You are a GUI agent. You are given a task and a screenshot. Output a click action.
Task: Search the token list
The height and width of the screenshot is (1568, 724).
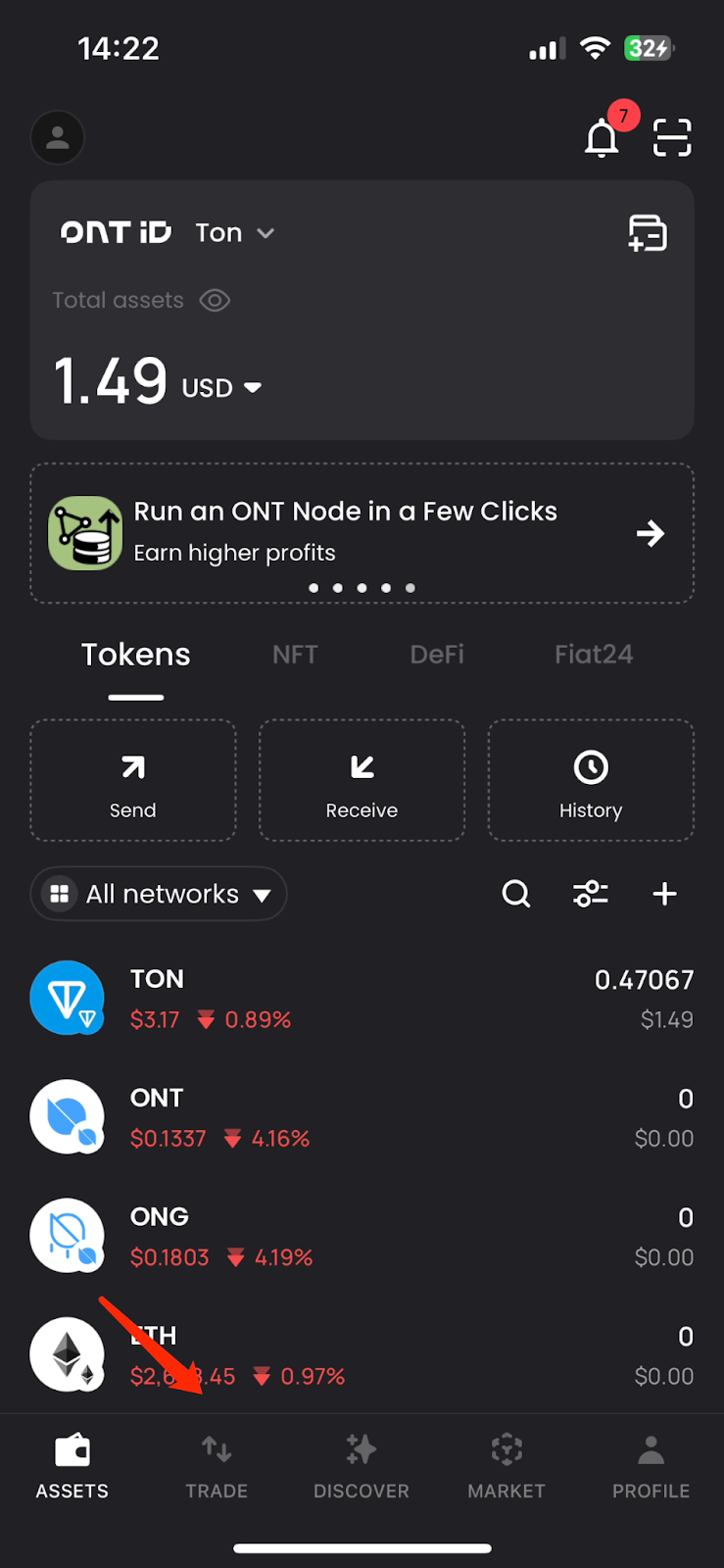516,894
